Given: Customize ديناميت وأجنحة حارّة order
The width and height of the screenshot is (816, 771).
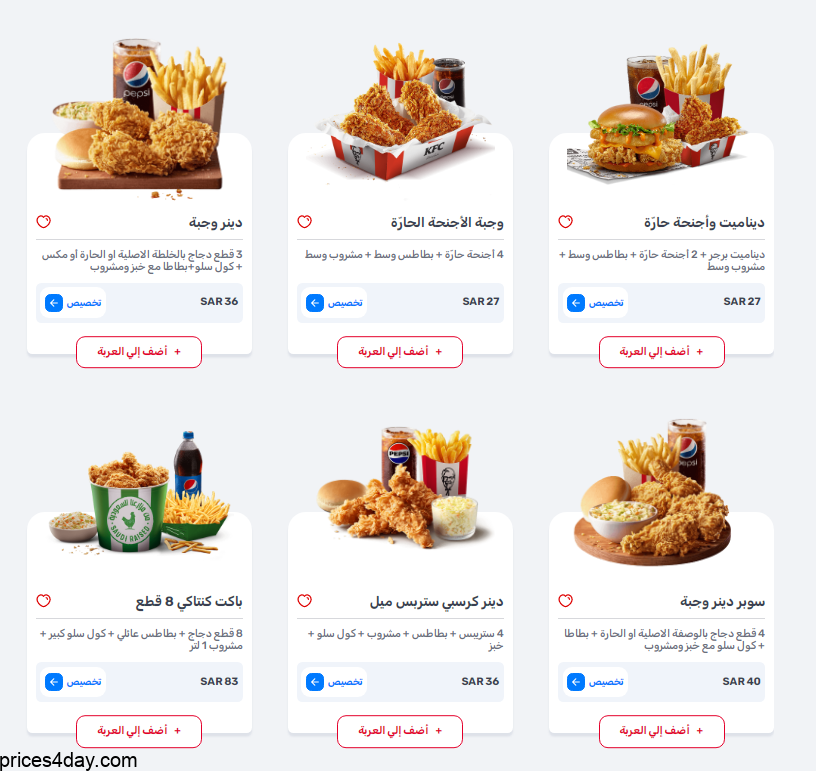Looking at the screenshot, I should 596,302.
